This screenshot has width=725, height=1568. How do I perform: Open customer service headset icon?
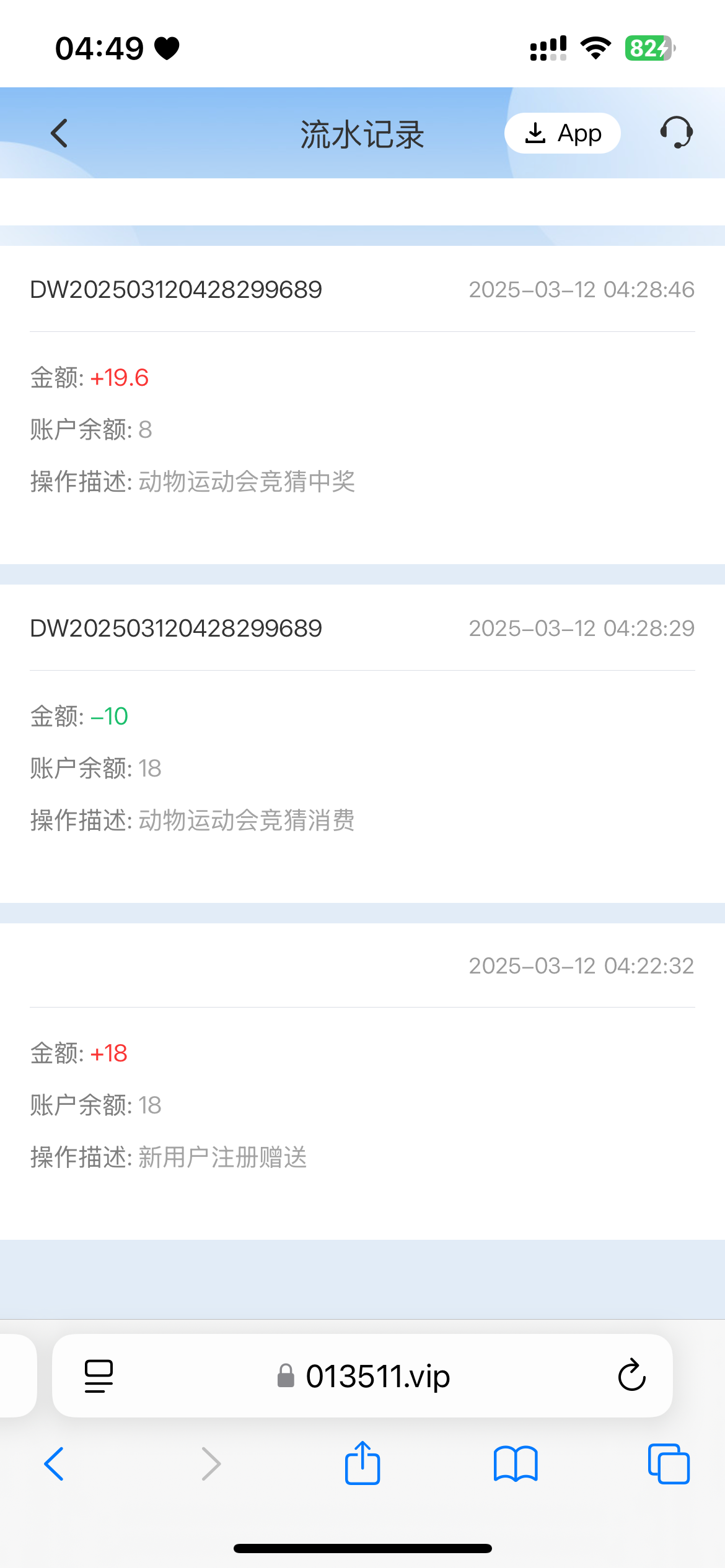click(676, 133)
